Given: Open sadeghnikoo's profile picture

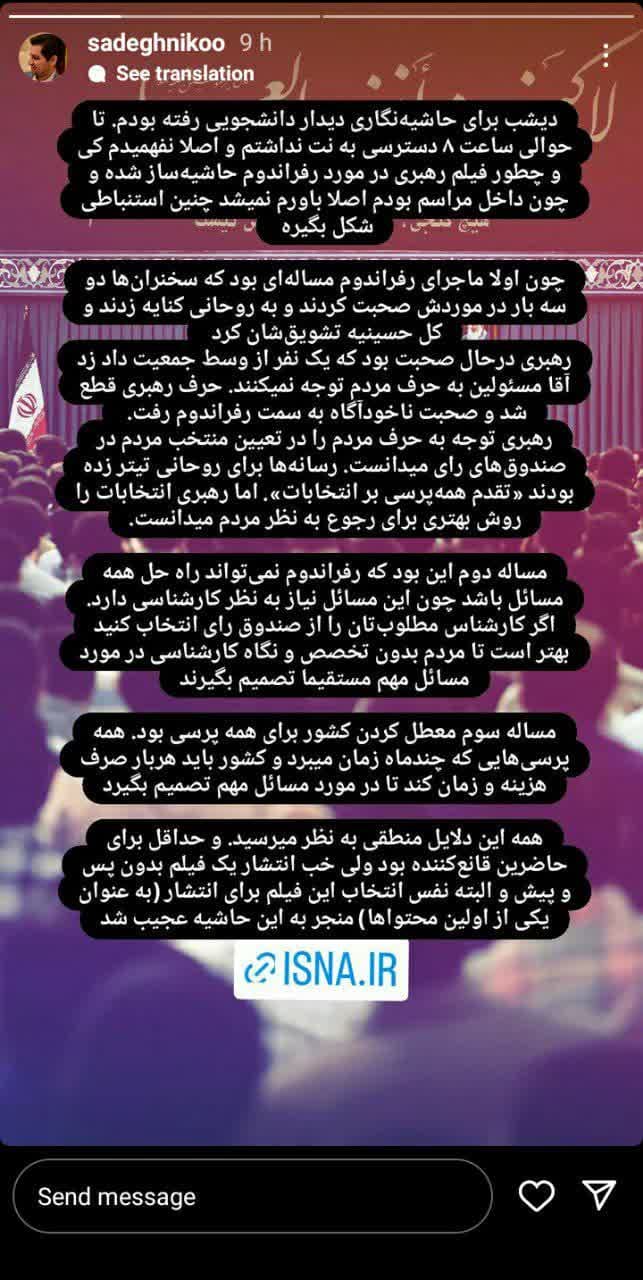Looking at the screenshot, I should pos(43,57).
